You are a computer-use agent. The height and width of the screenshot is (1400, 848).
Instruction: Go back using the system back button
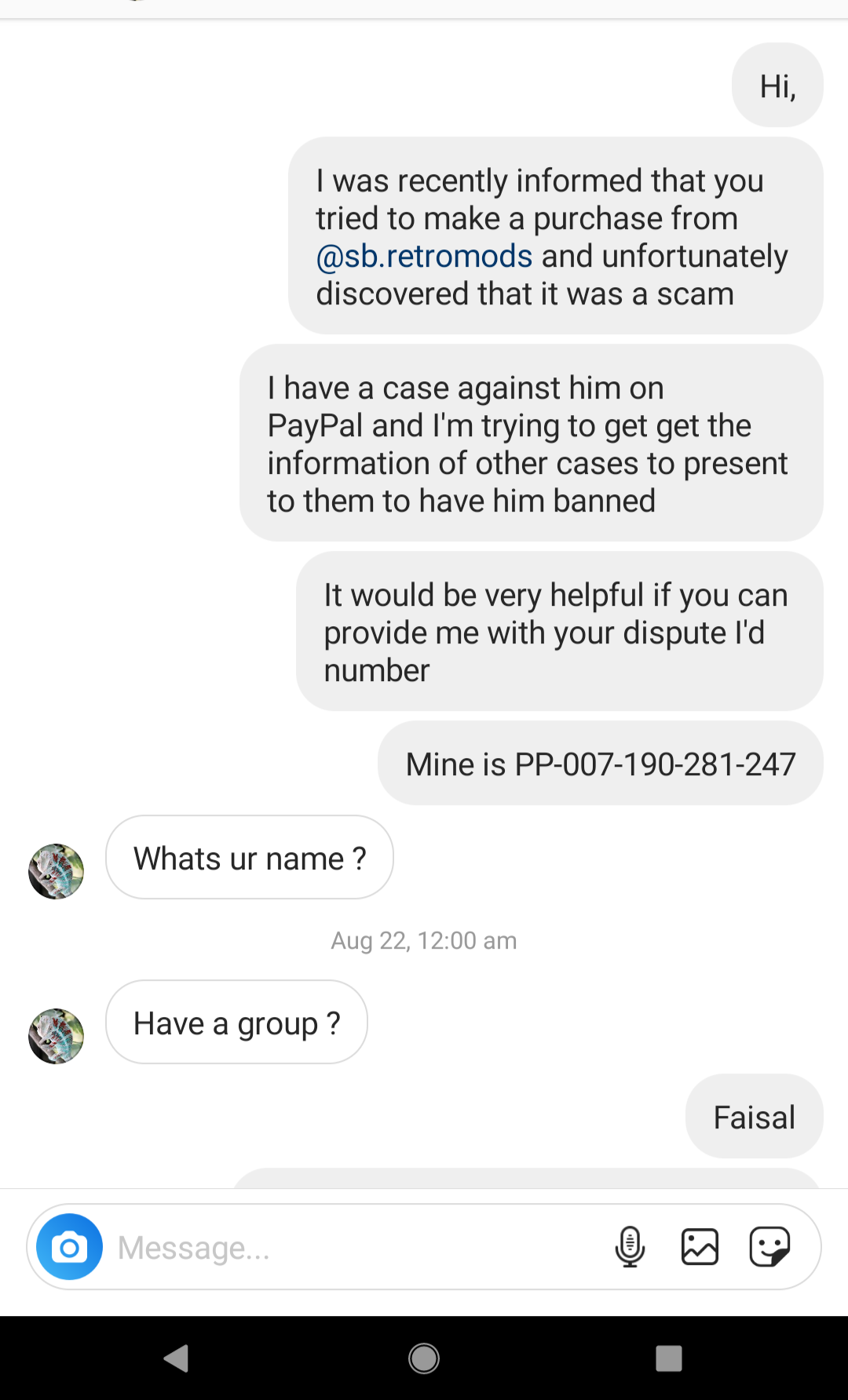[x=177, y=1358]
